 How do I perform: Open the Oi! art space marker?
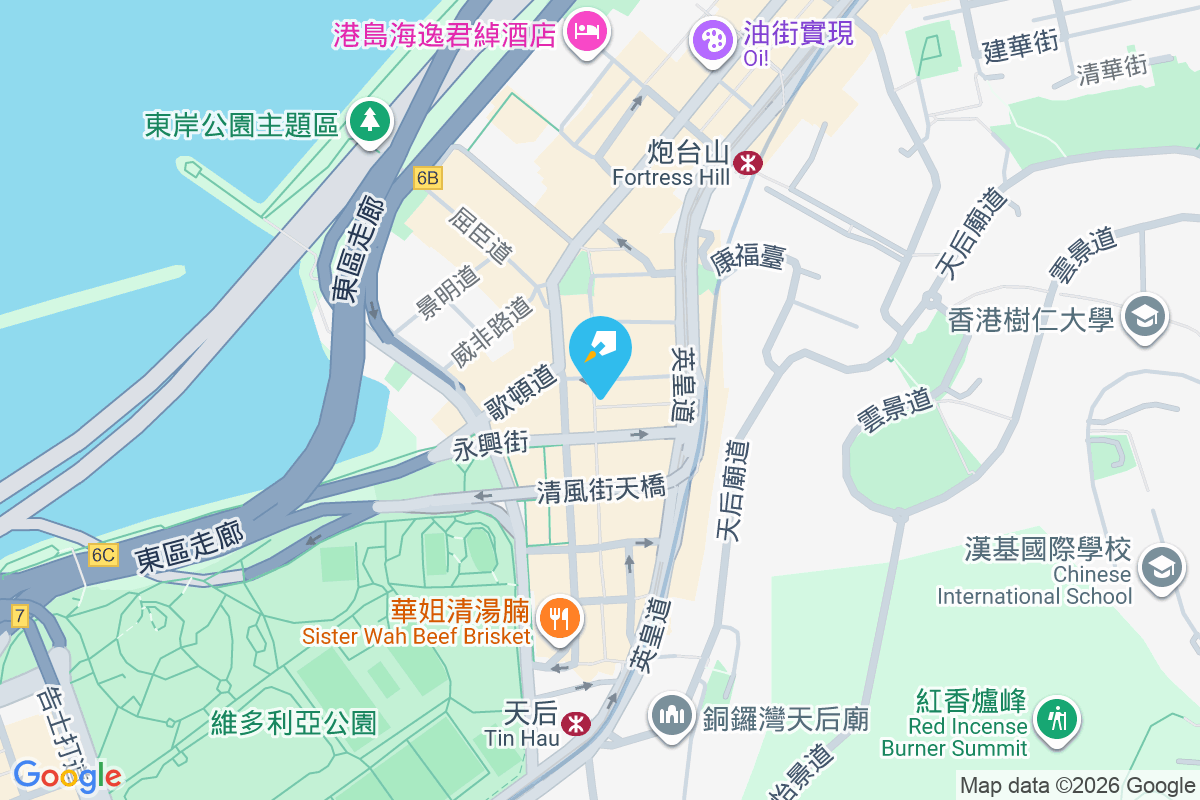pyautogui.click(x=712, y=41)
